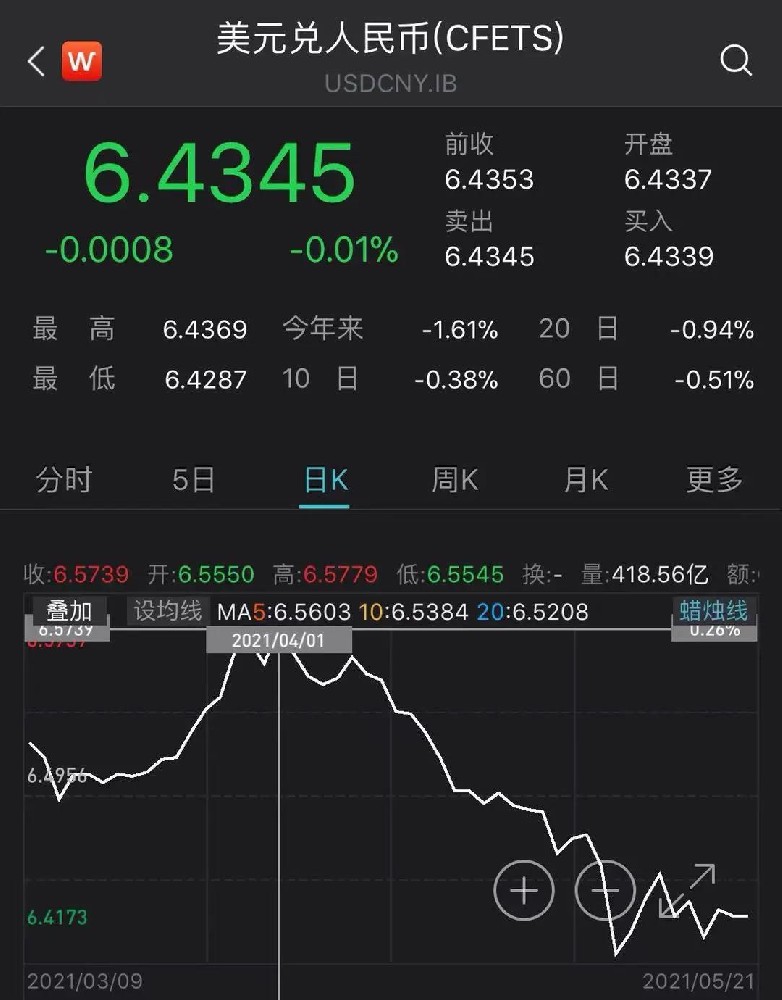The width and height of the screenshot is (782, 1000).
Task: Switch to the 分时 tab
Action: coord(64,480)
